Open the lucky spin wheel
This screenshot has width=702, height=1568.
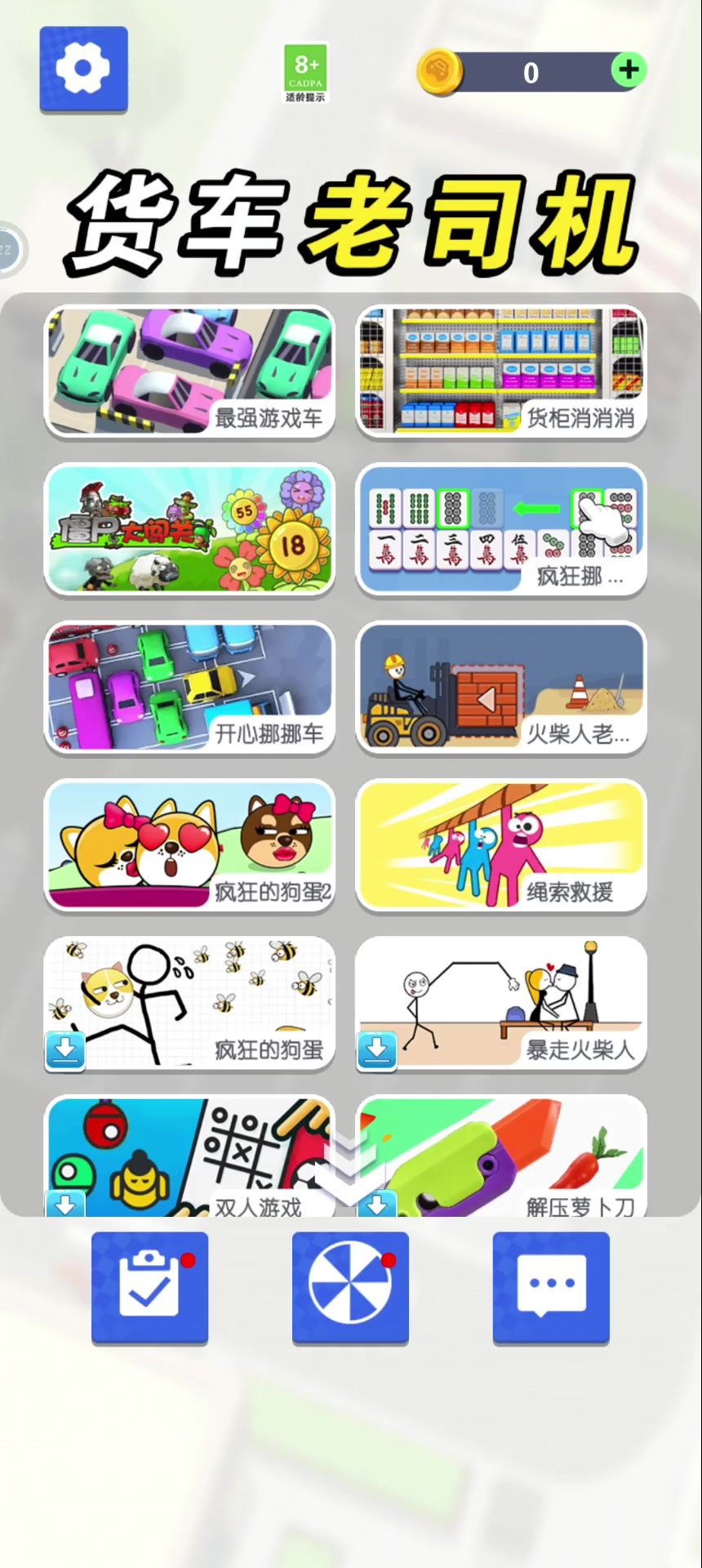click(x=350, y=1287)
